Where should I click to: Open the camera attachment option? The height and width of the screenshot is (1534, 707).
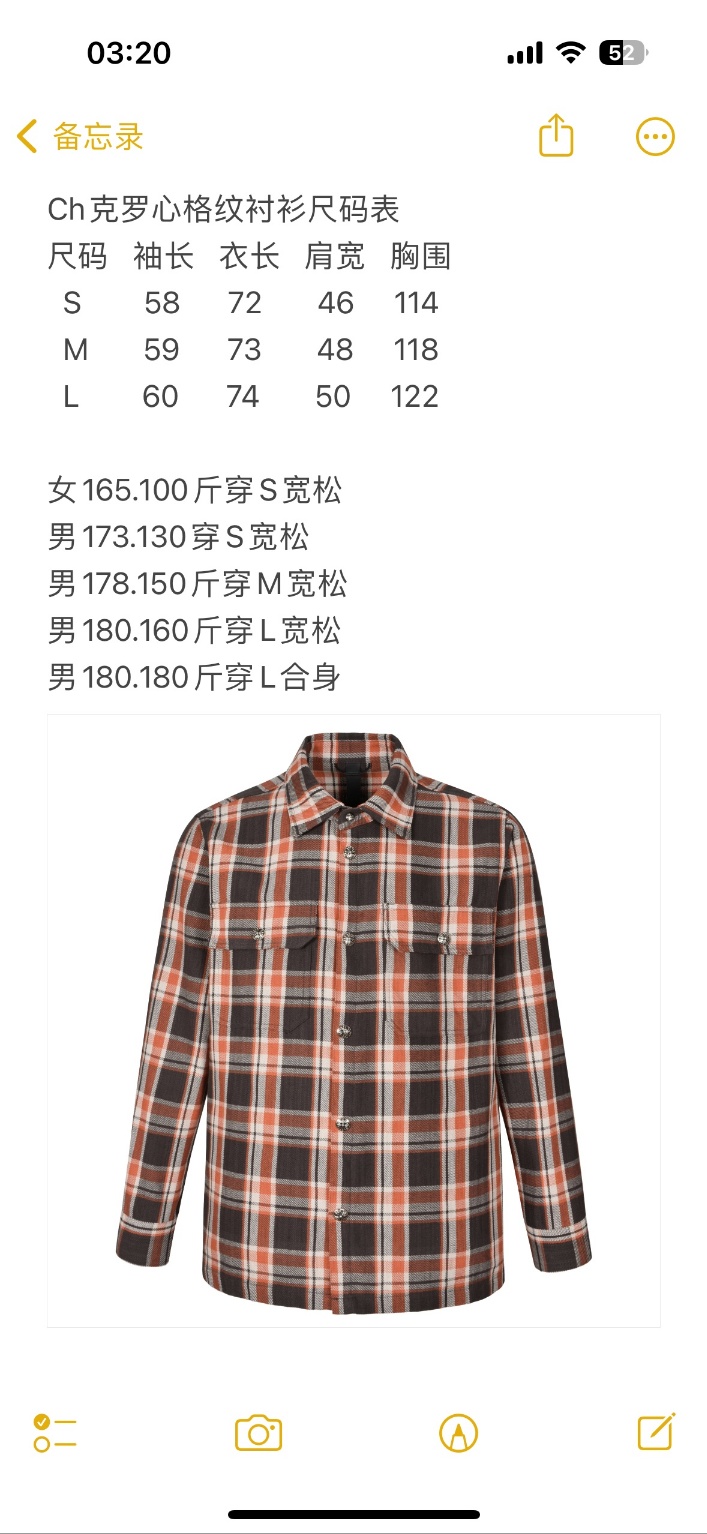click(x=258, y=1433)
